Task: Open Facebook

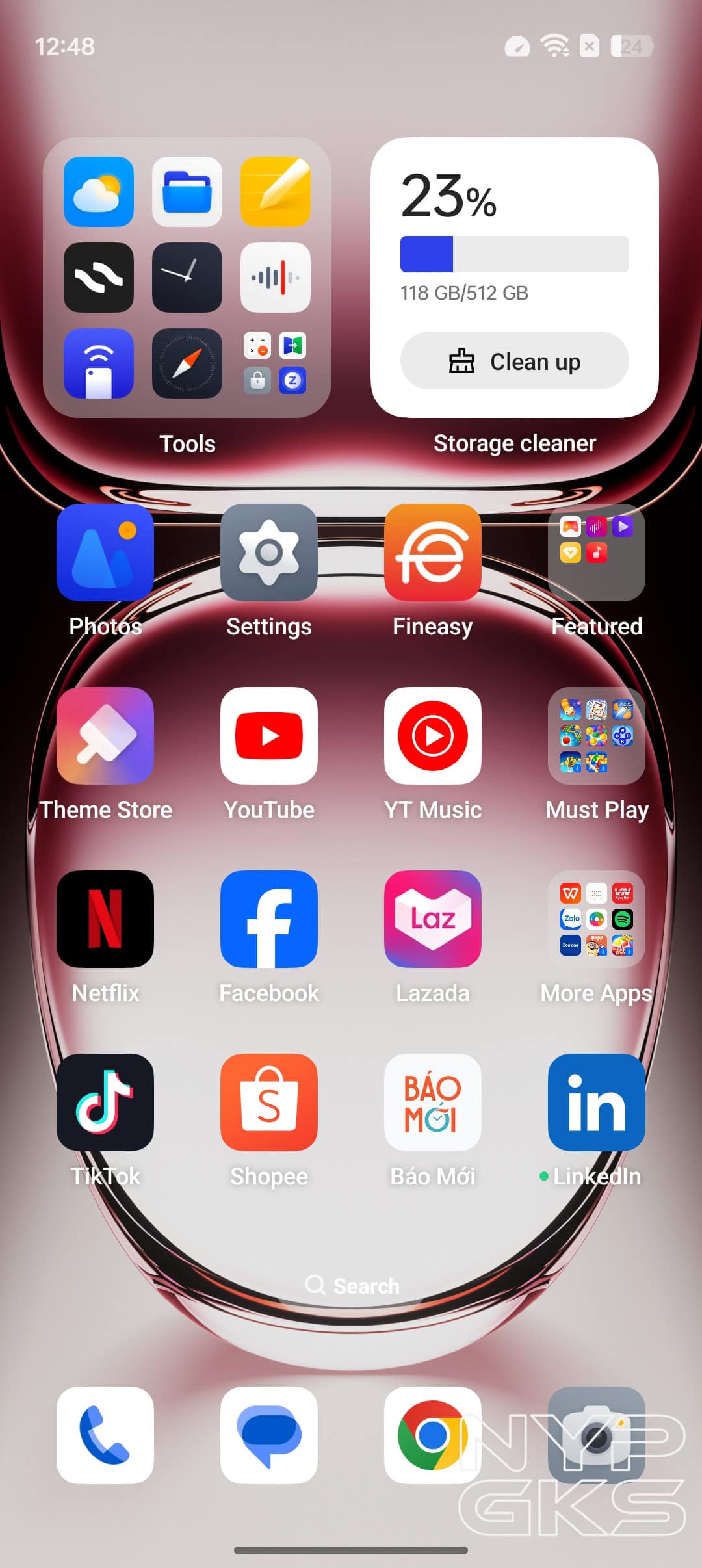Action: coord(269,919)
